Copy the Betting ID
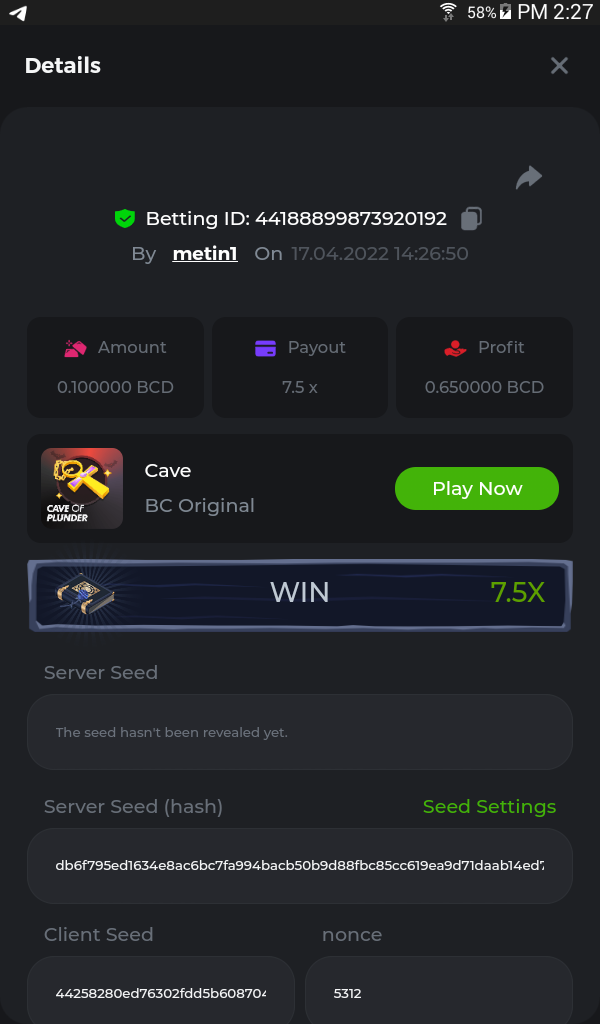 pos(472,218)
